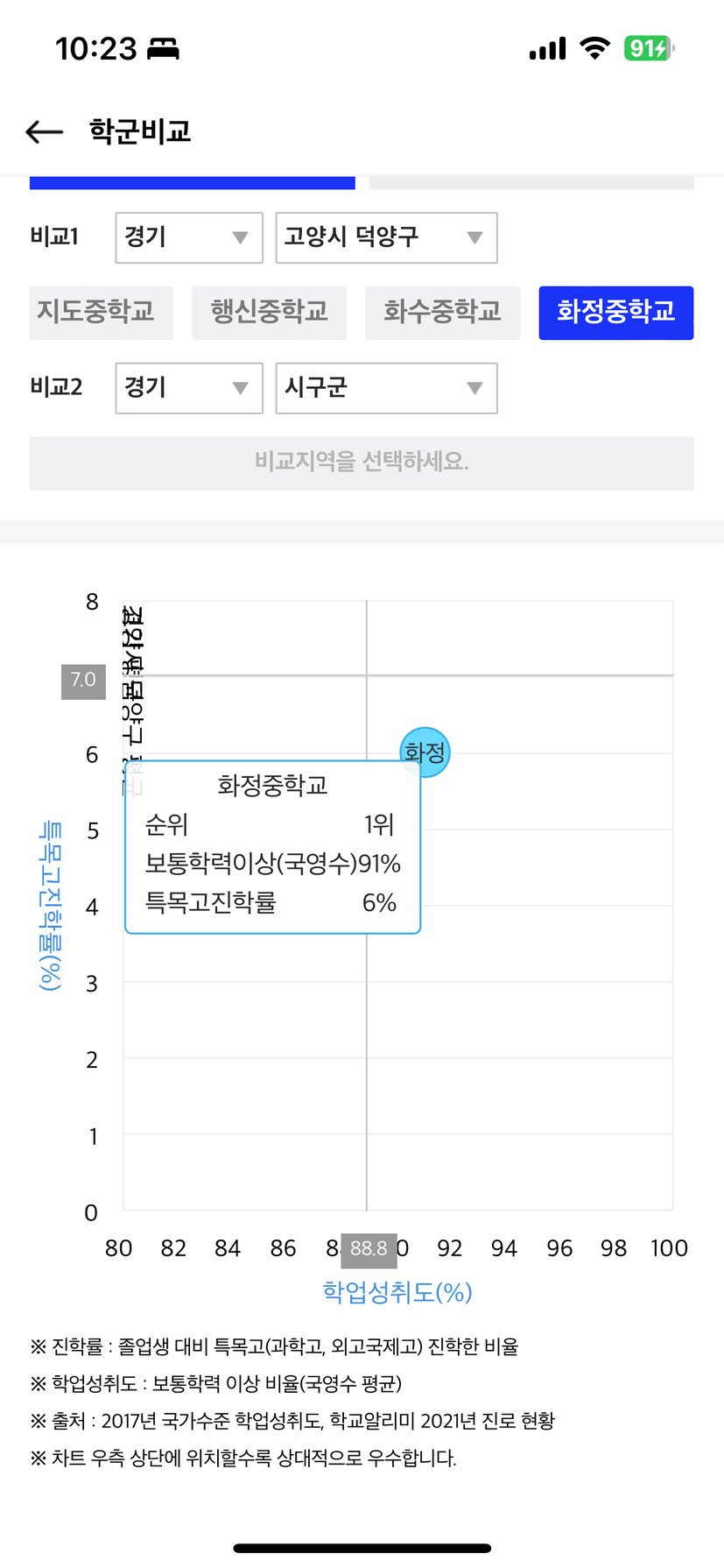The height and width of the screenshot is (1568, 724).
Task: Open the 비교1 경기 region dropdown
Action: point(189,237)
